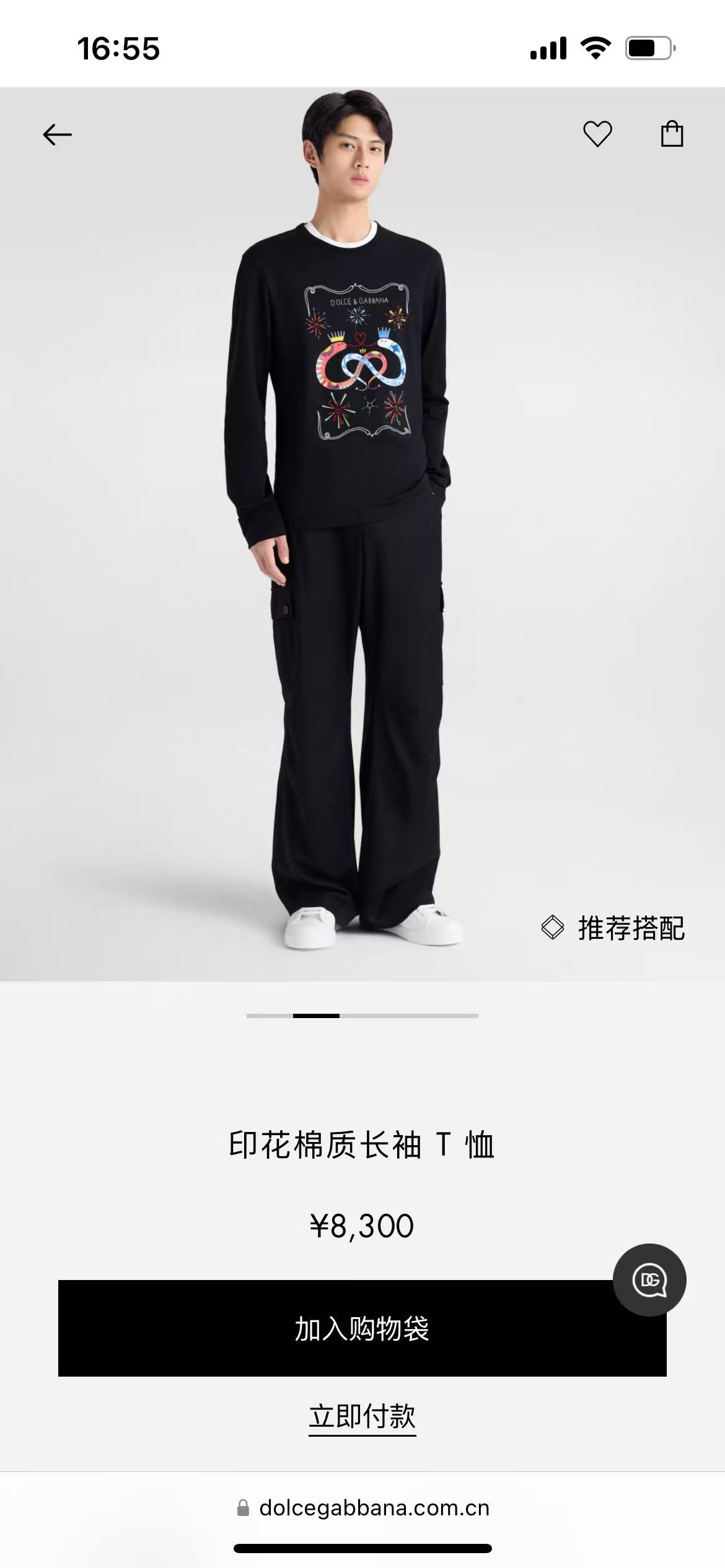Open 推荐搭配 styling suggestions
The image size is (725, 1568).
tap(613, 928)
